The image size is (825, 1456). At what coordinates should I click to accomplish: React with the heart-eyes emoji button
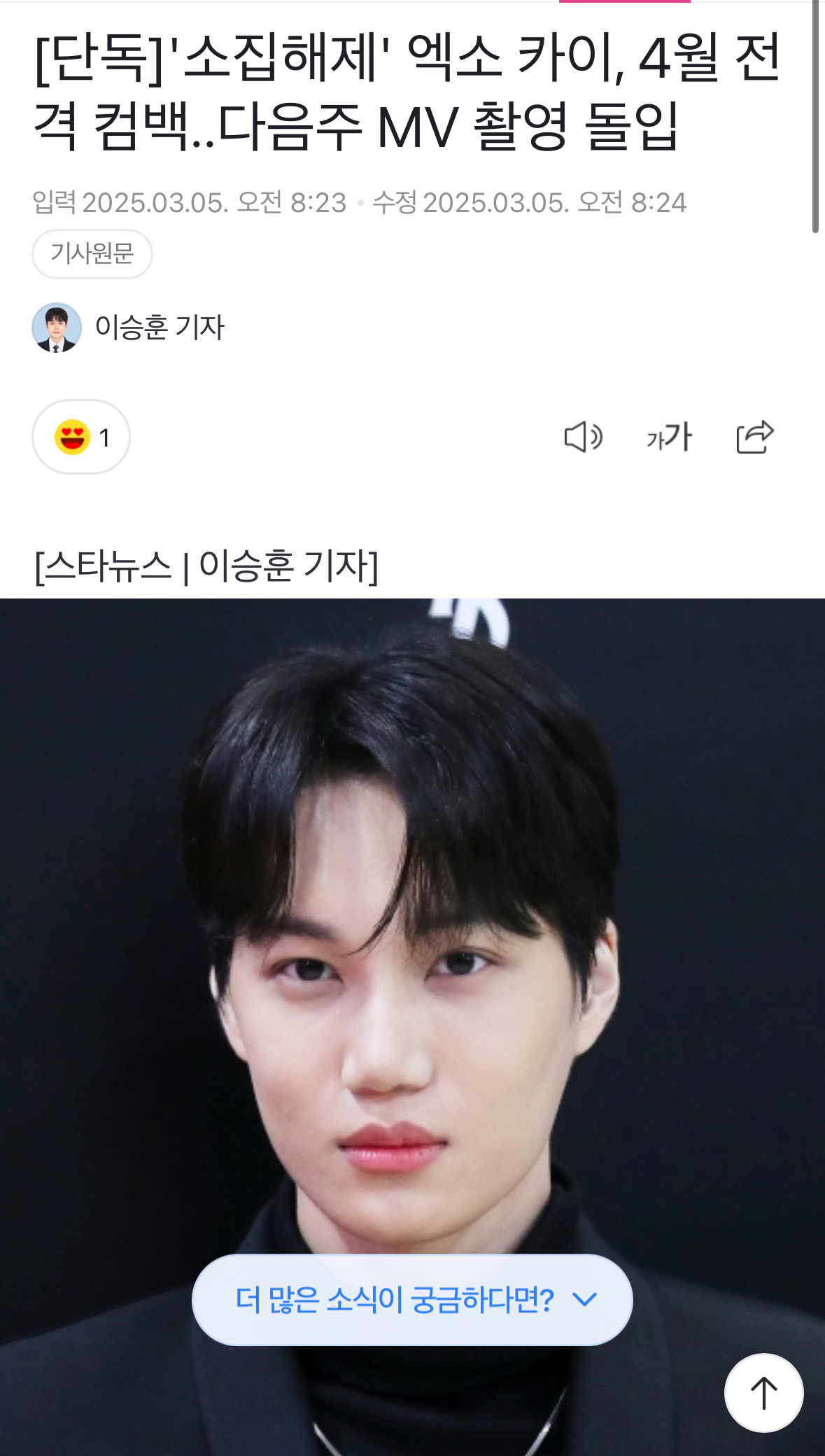pos(81,437)
